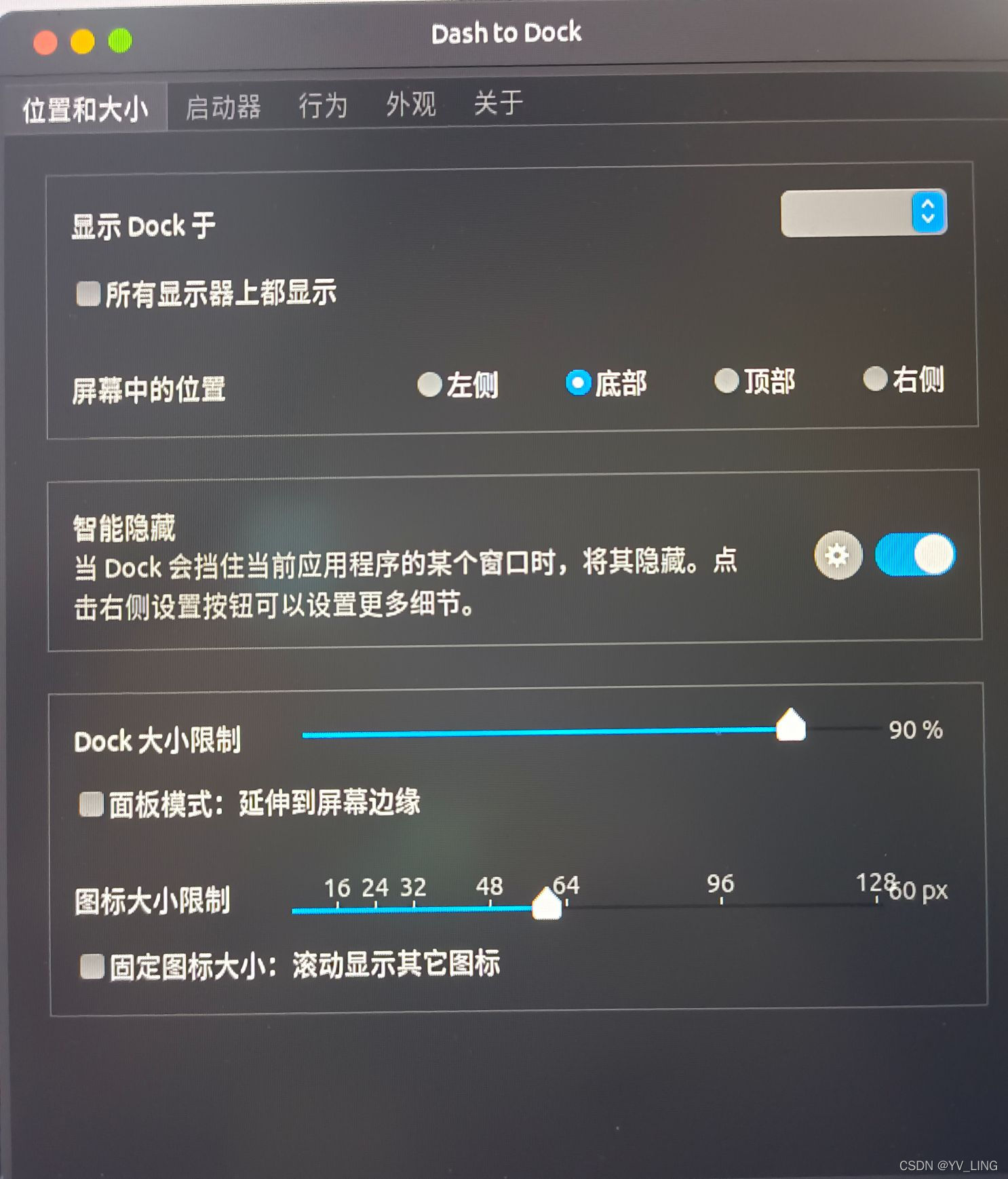Choose 右侧 screen position
Image resolution: width=1008 pixels, height=1179 pixels.
875,379
